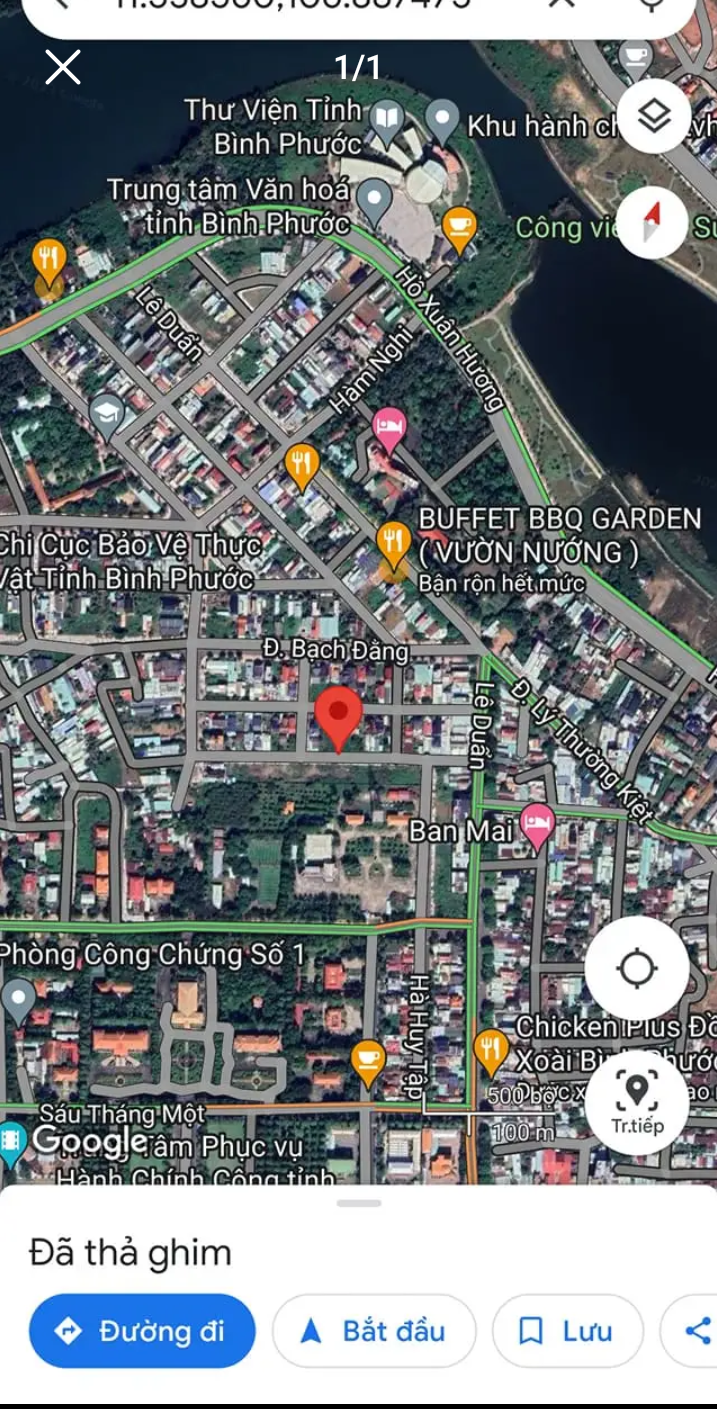
Task: Open the map layers button
Action: (654, 117)
